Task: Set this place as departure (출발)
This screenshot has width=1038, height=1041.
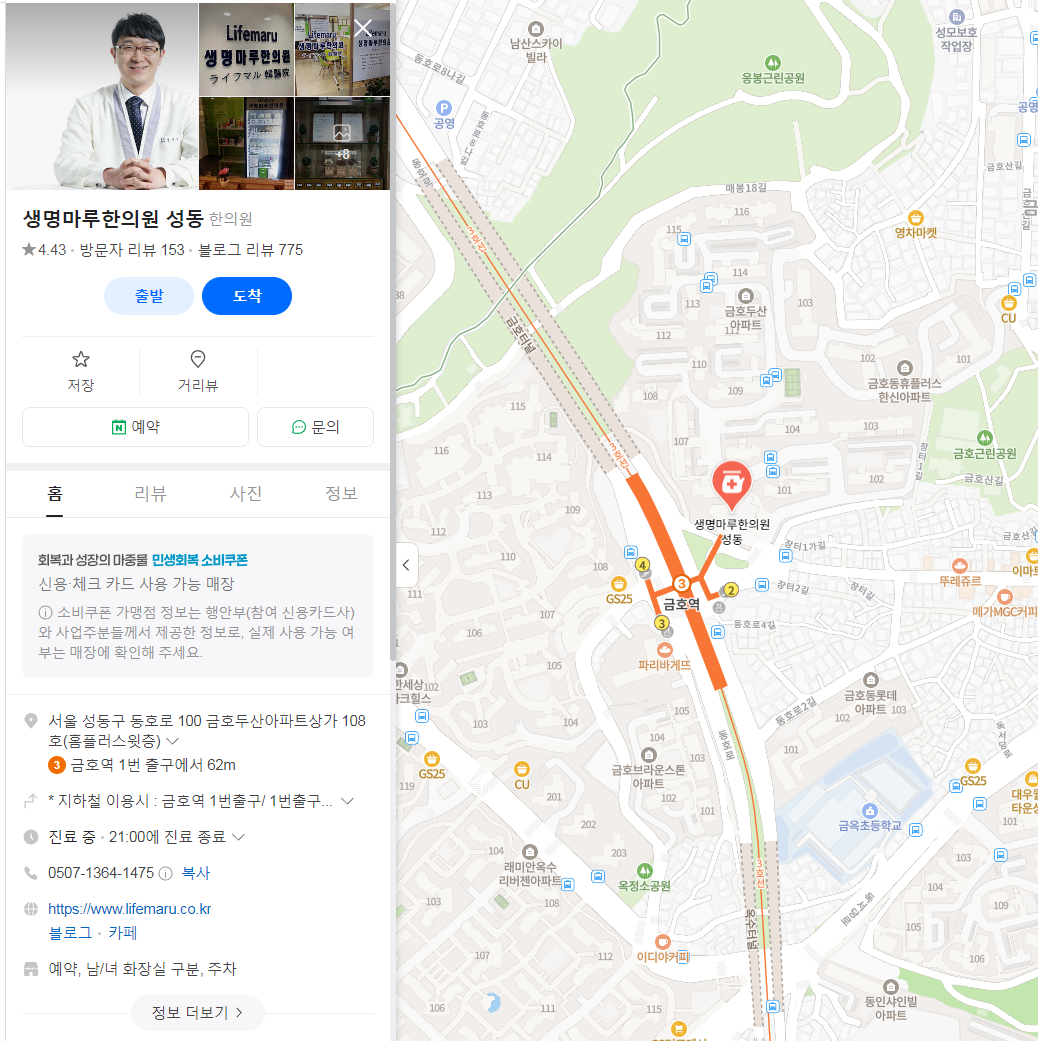Action: pyautogui.click(x=149, y=296)
